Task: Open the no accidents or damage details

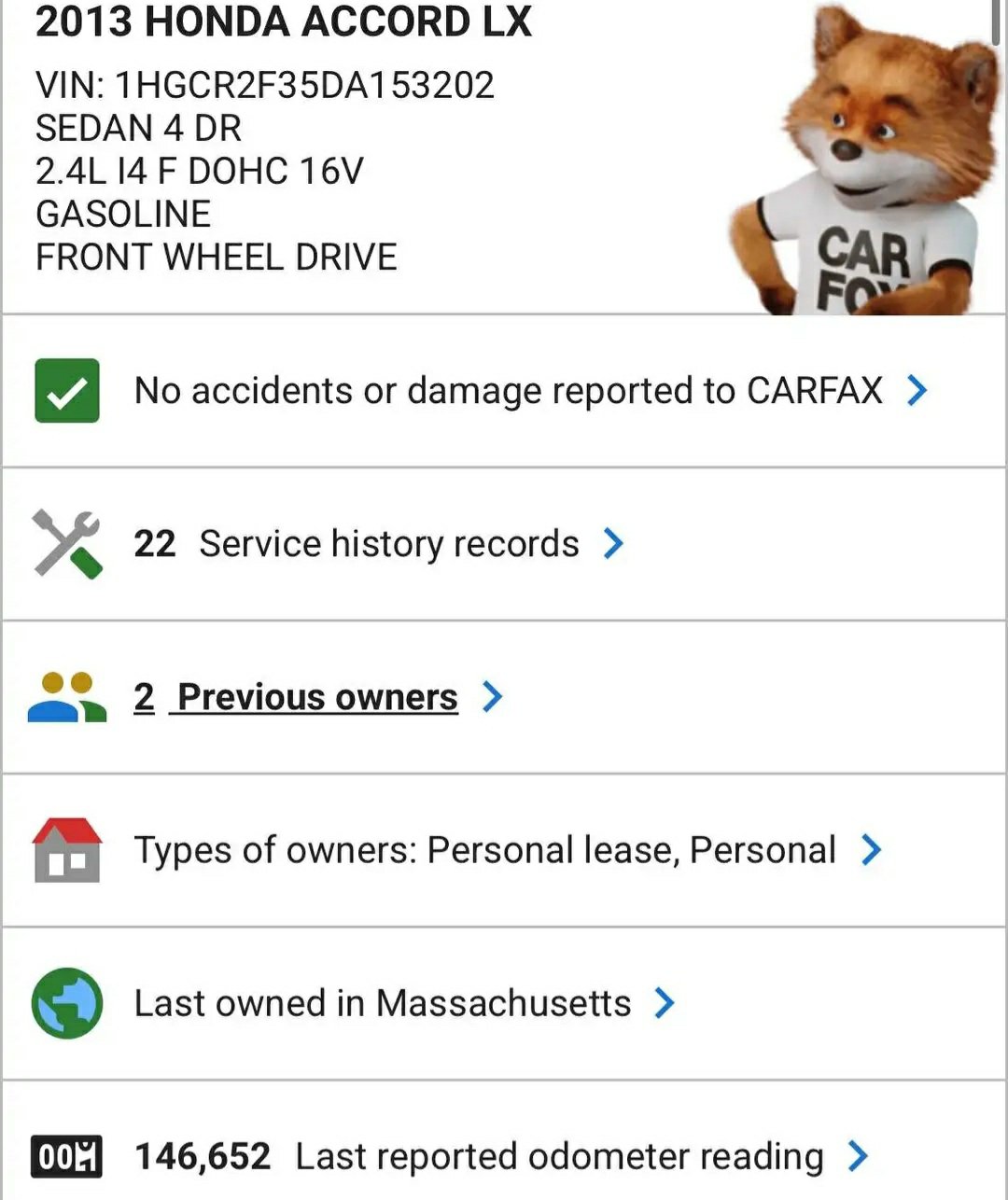Action: tap(509, 391)
